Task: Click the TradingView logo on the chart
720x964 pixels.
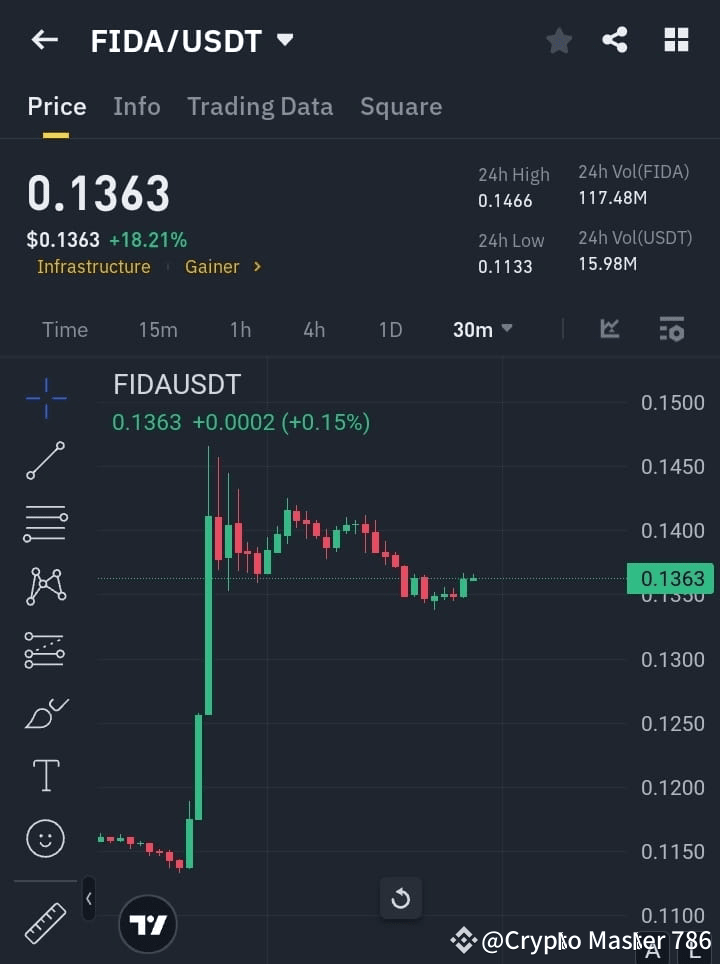Action: pyautogui.click(x=148, y=923)
